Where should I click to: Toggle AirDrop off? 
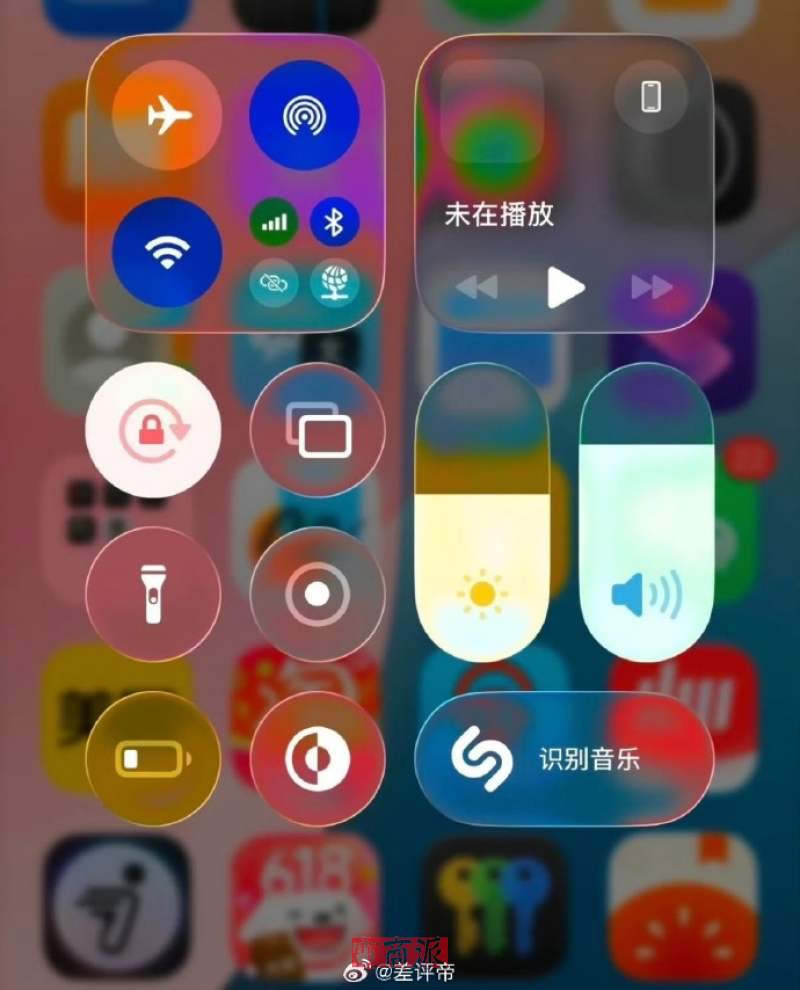point(303,117)
